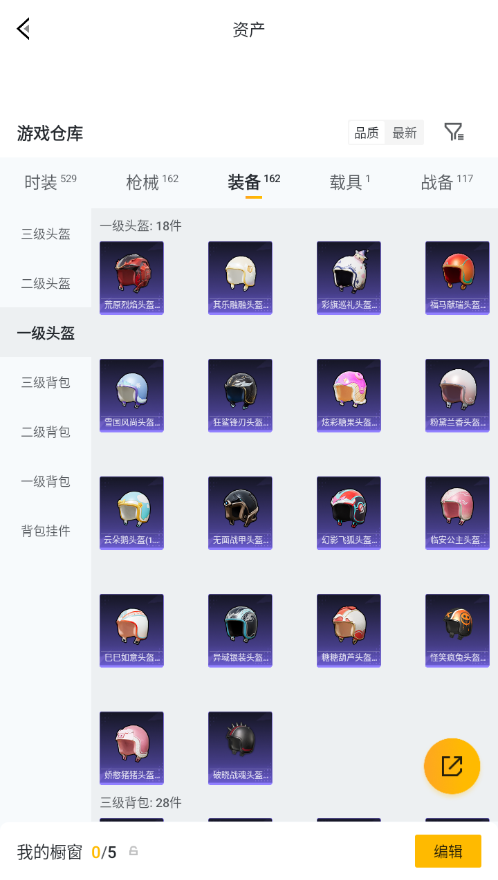The width and height of the screenshot is (498, 880).
Task: Open the 背包挂件 category
Action: click(45, 530)
